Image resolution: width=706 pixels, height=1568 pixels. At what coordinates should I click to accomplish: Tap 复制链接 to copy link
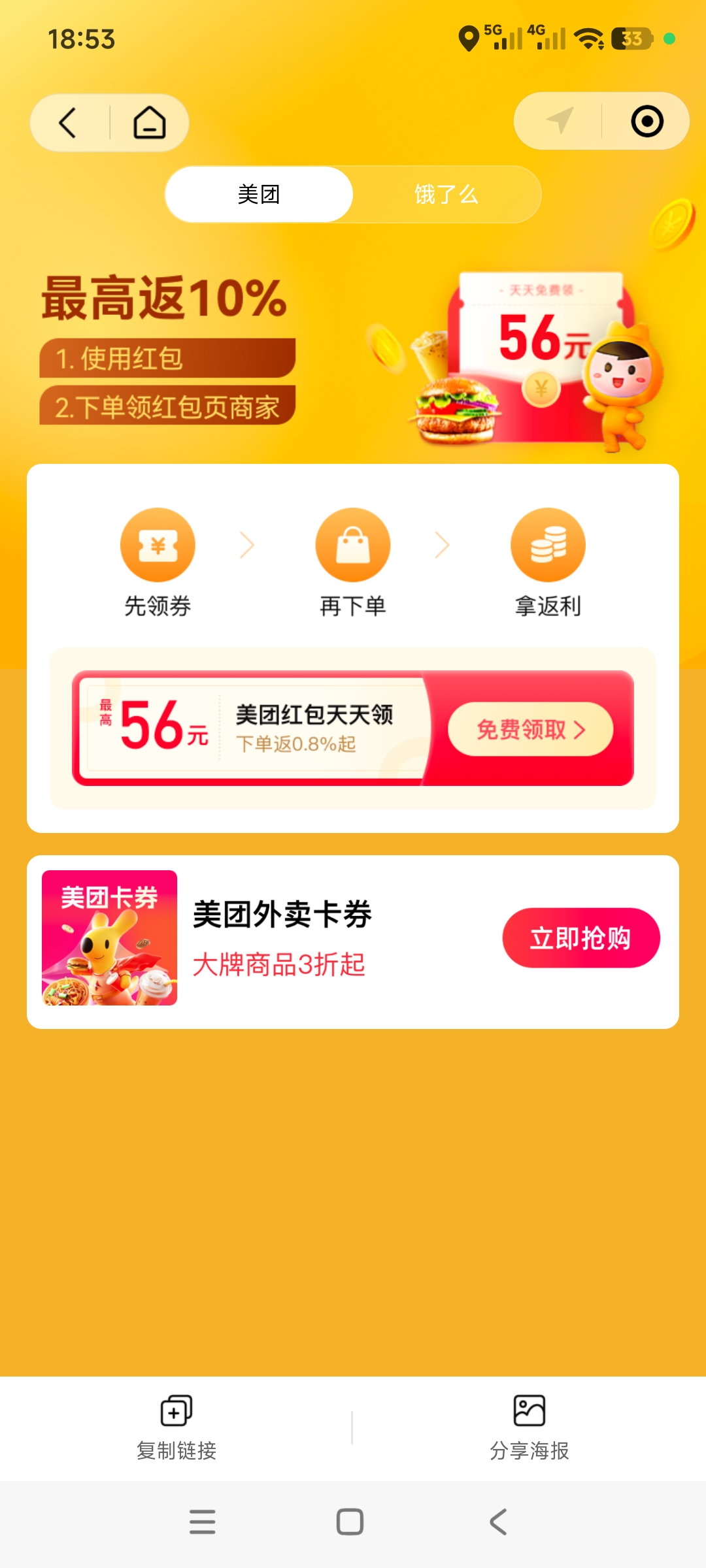click(176, 1428)
